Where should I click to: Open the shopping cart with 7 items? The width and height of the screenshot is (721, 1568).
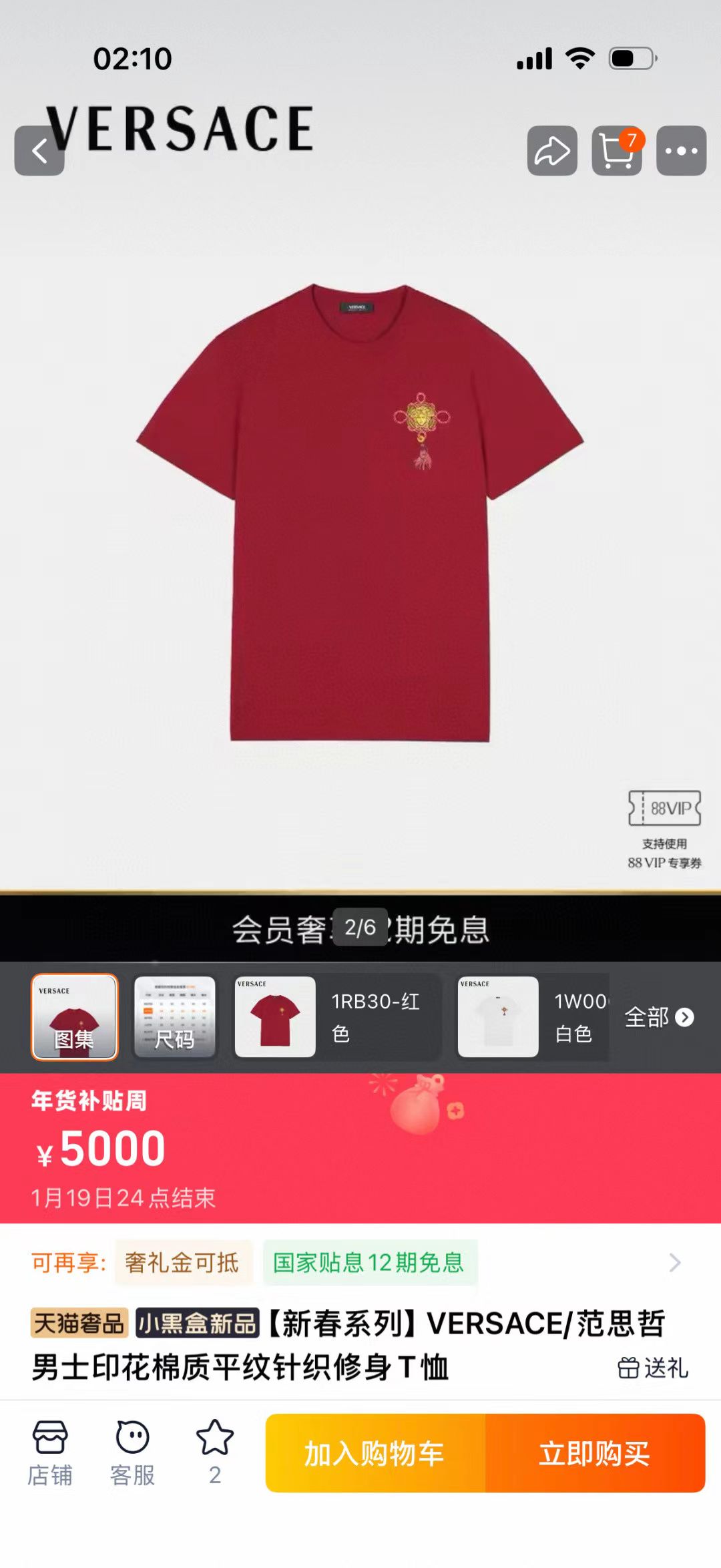617,150
